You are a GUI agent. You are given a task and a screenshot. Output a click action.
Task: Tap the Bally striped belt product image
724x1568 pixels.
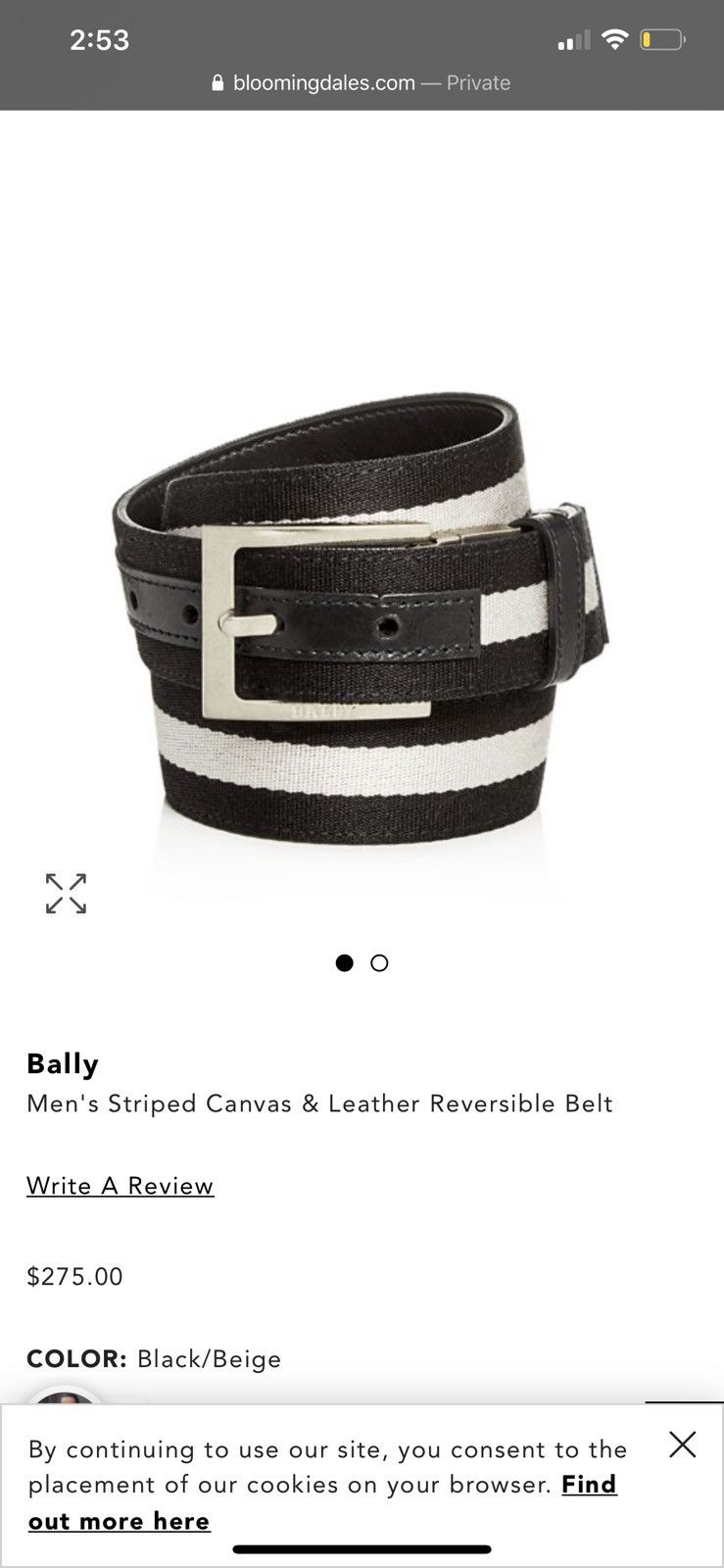[x=361, y=627]
